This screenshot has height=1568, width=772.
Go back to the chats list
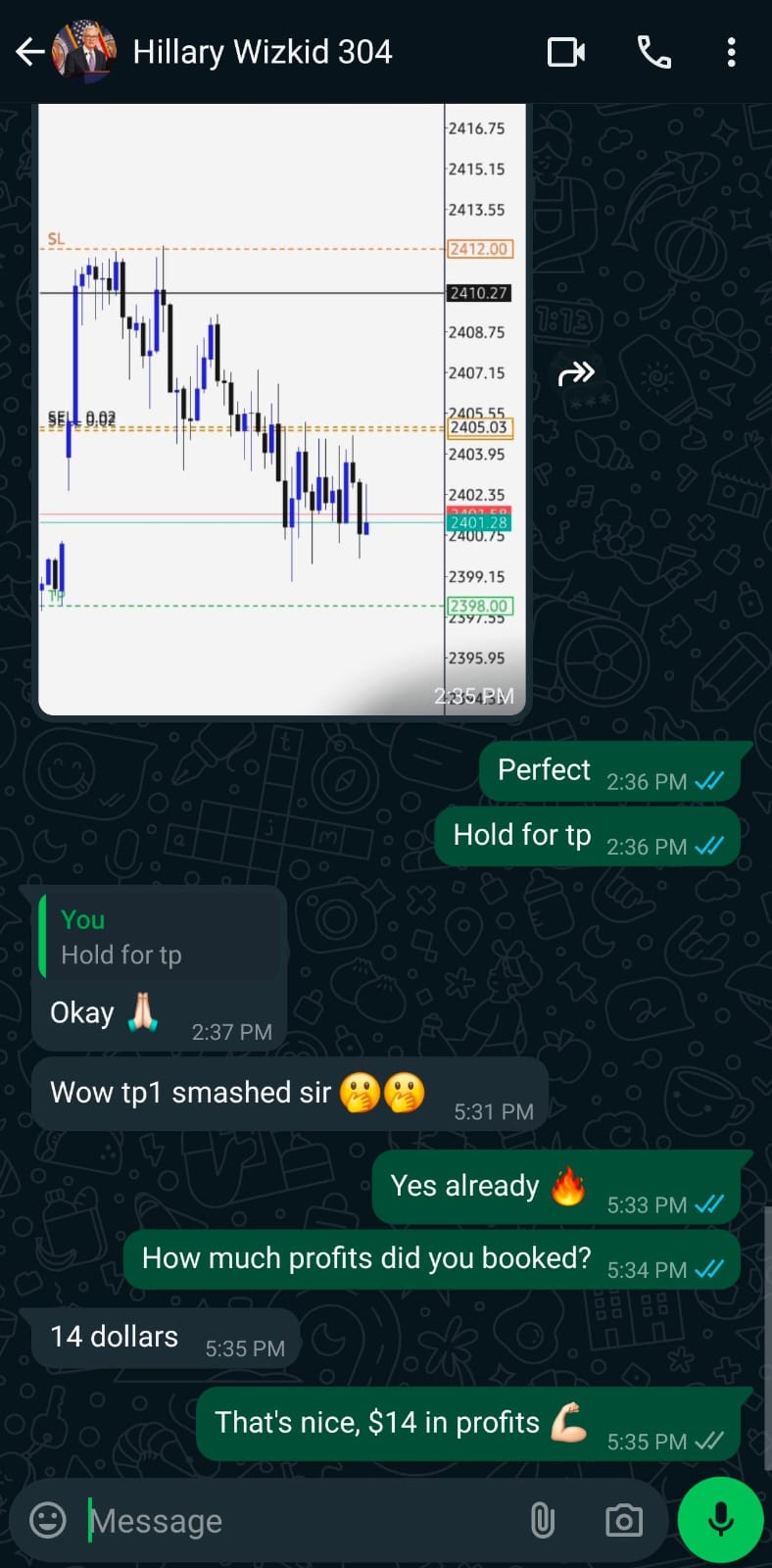(29, 52)
